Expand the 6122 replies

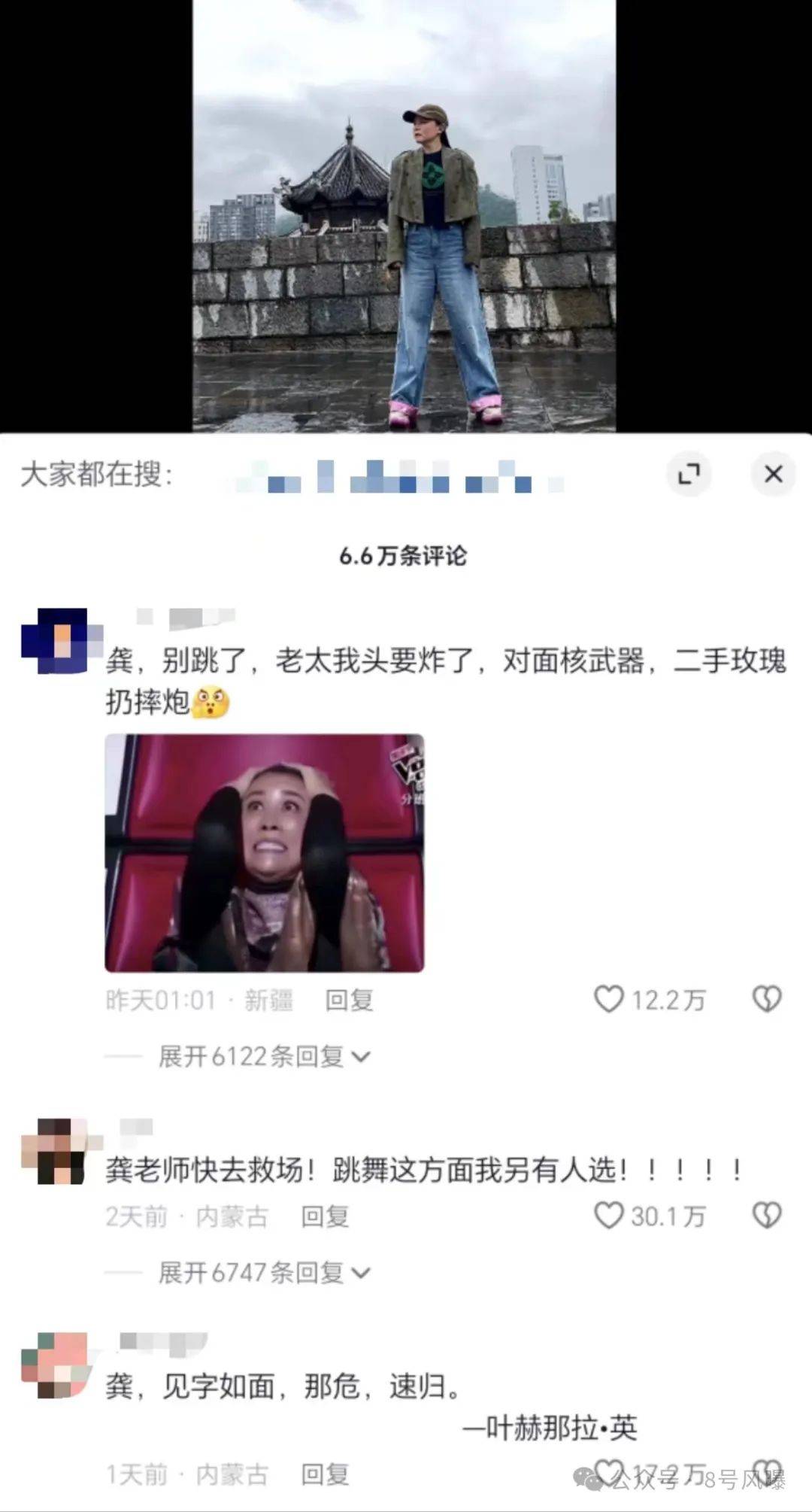[x=263, y=1057]
